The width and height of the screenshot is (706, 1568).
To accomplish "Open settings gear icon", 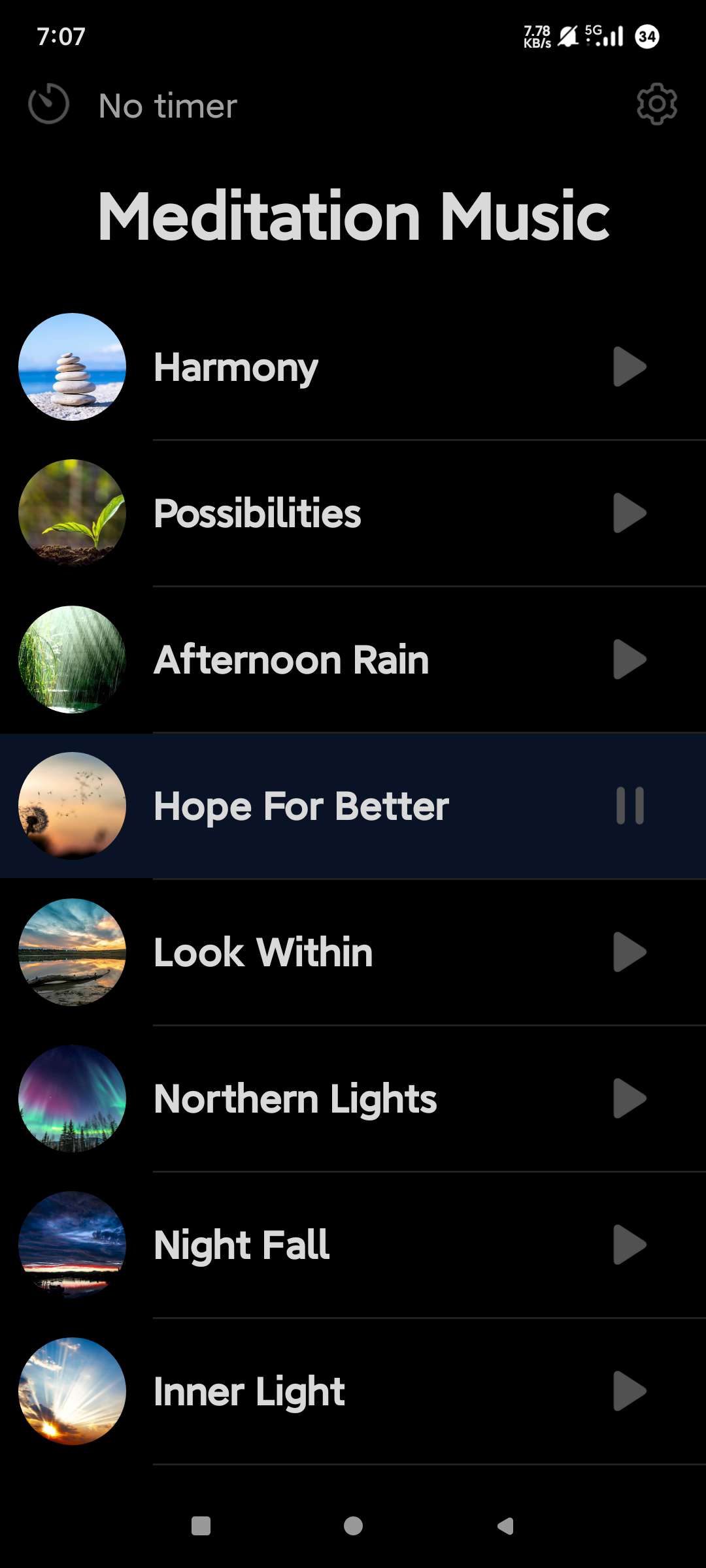I will [x=656, y=104].
